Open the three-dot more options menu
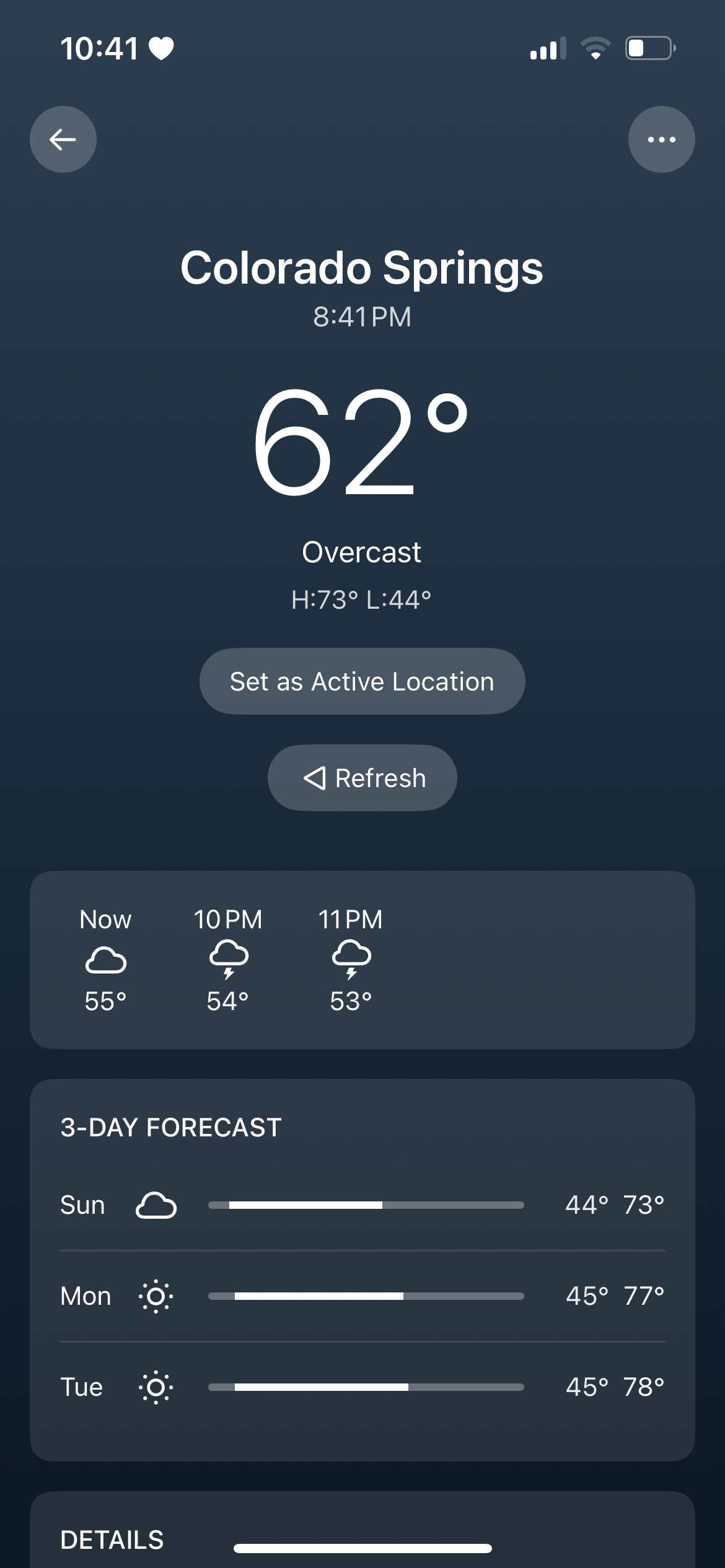 click(661, 139)
